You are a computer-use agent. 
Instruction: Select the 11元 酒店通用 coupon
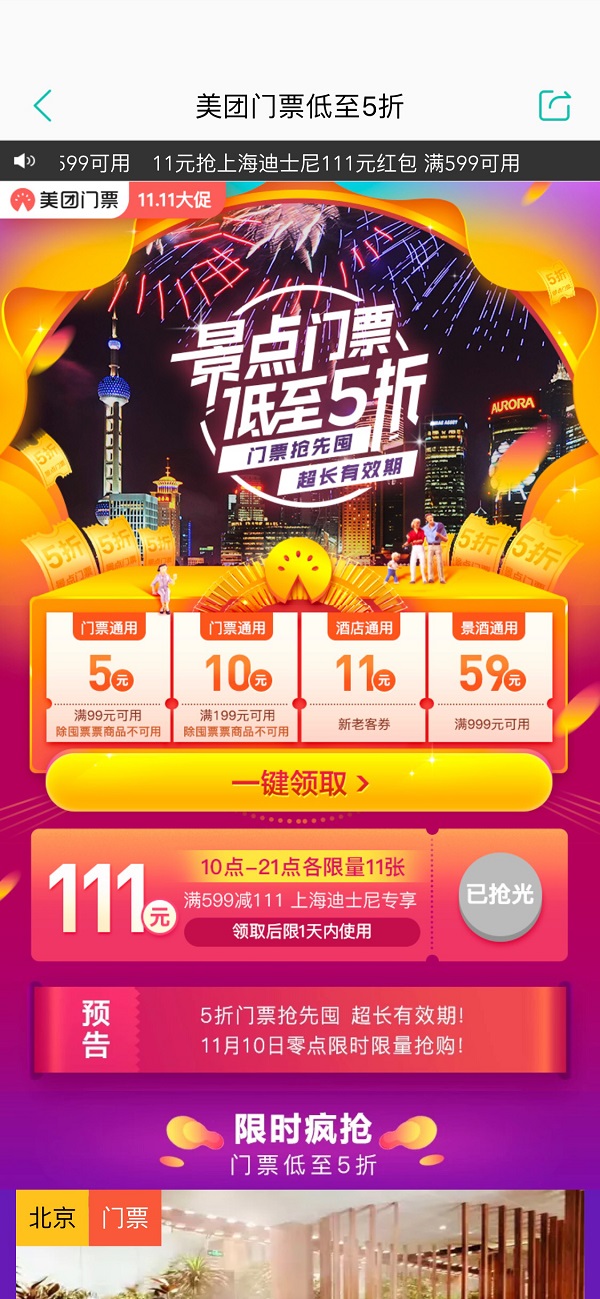click(x=363, y=676)
